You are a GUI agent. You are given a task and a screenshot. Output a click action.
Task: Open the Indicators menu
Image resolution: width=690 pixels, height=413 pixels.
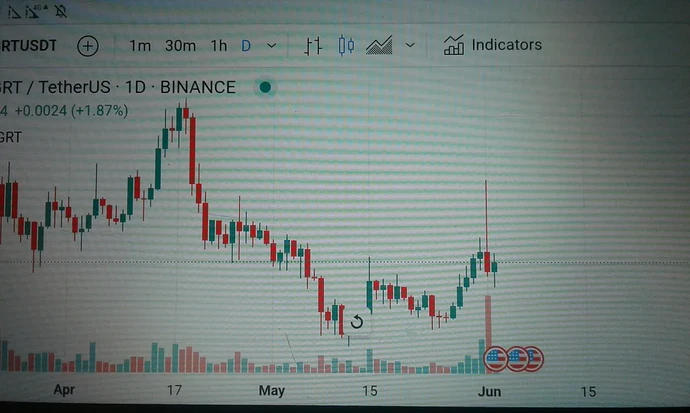[x=493, y=45]
